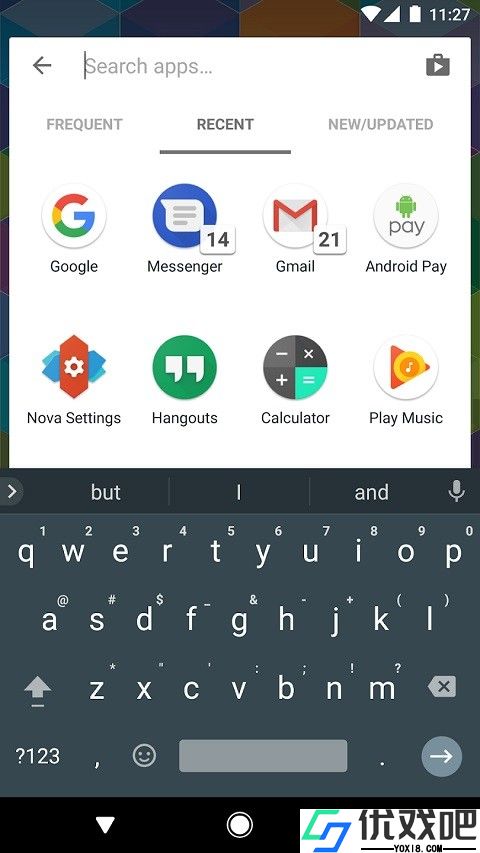
Task: Choose the suggestion "but"
Action: coord(106,492)
